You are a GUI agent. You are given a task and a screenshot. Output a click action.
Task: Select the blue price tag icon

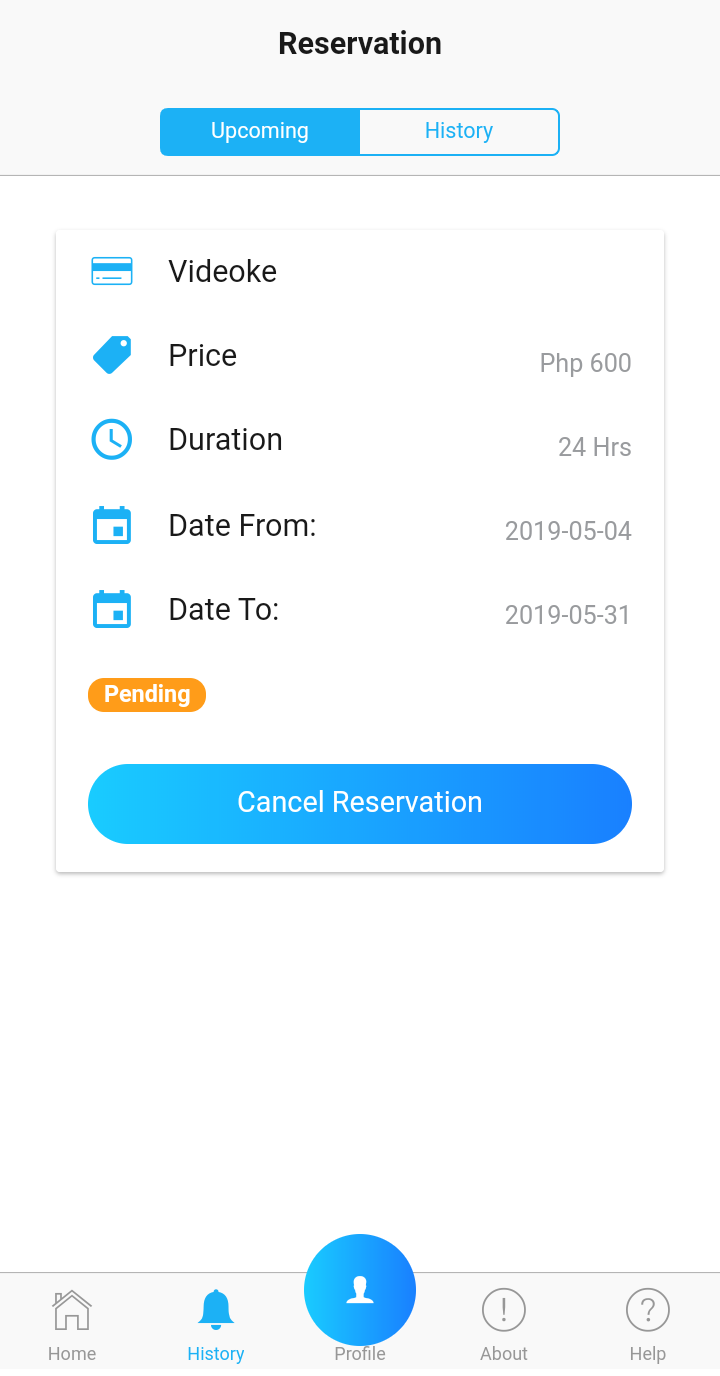(x=111, y=354)
